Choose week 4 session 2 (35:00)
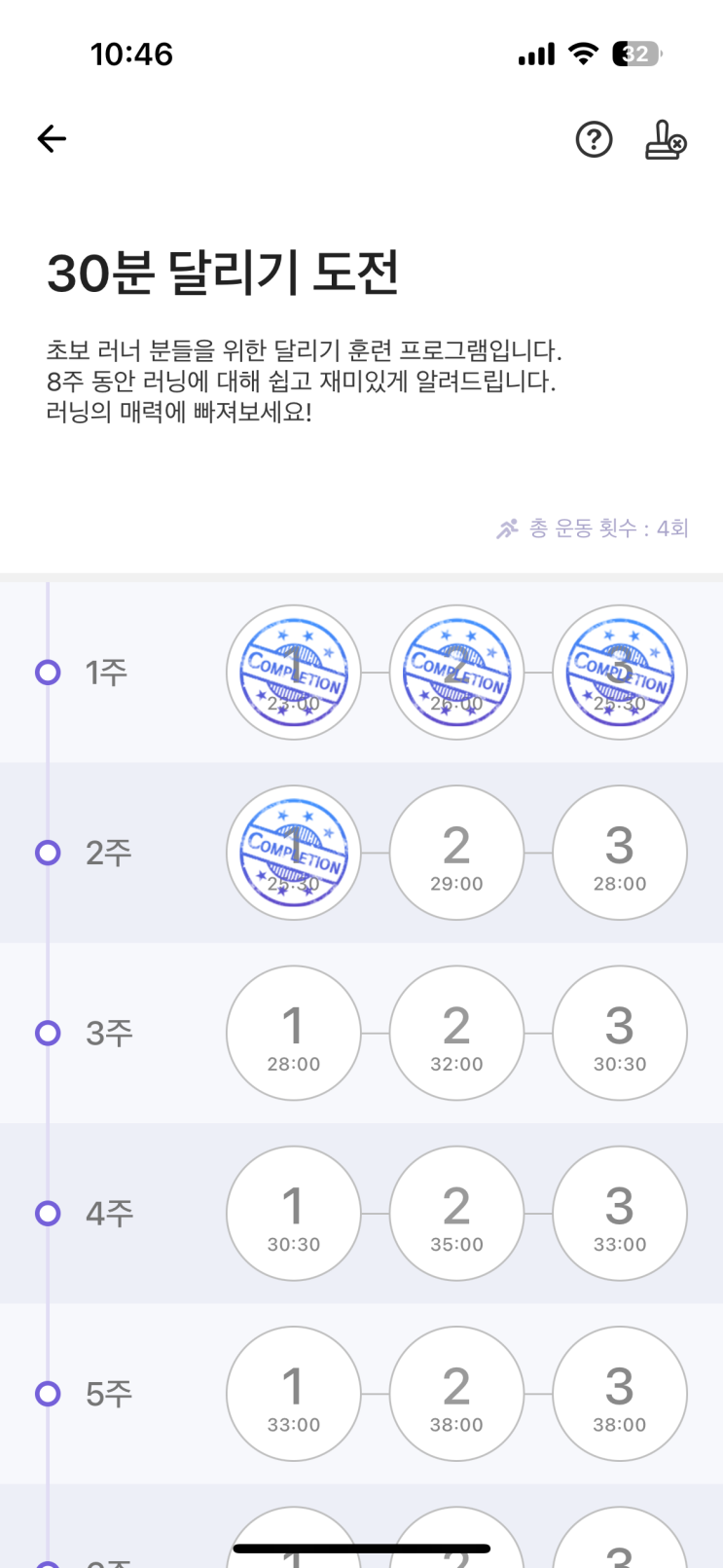This screenshot has height=1568, width=723. point(456,1214)
